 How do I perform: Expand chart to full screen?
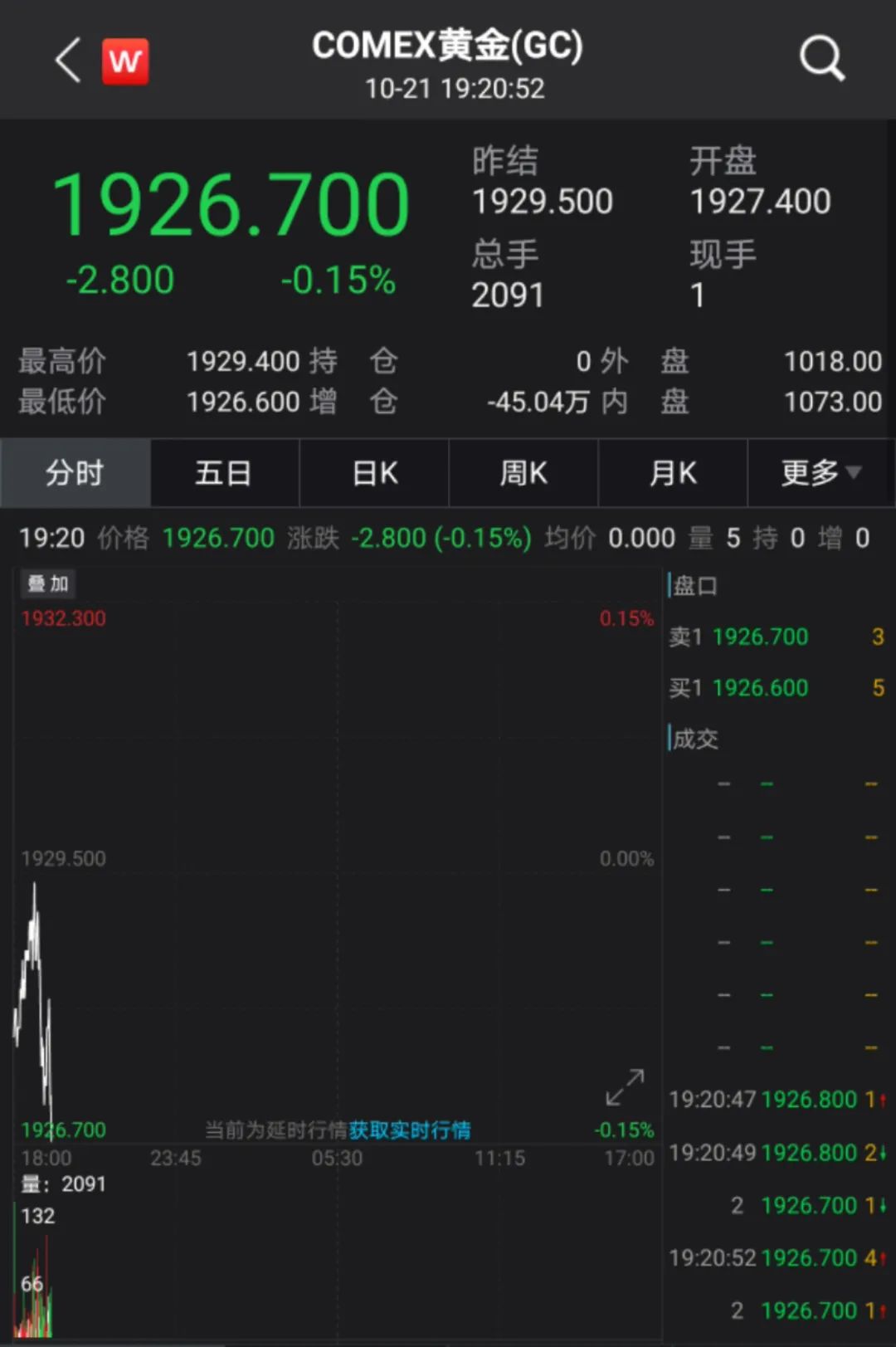(625, 1087)
